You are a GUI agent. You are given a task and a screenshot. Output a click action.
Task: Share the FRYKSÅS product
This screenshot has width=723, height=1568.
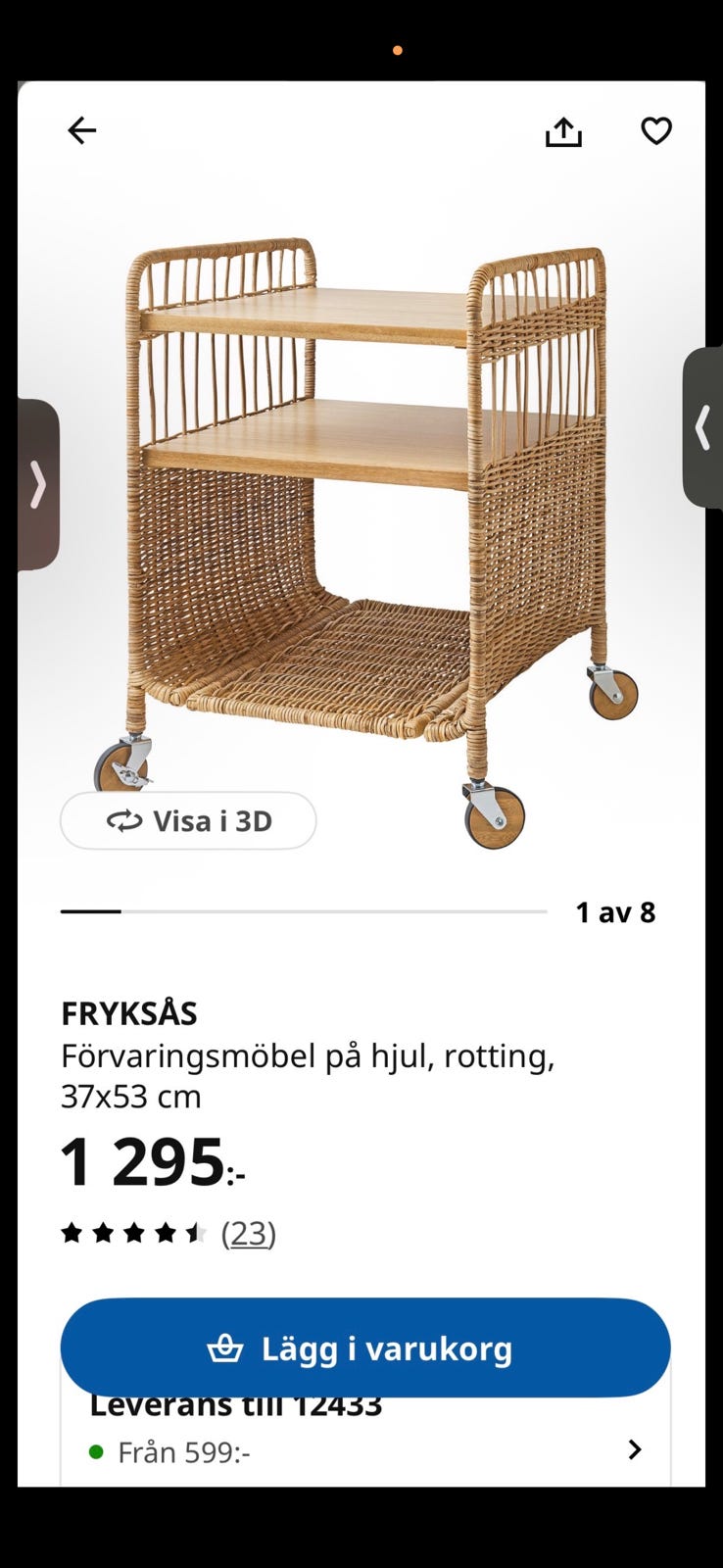click(563, 131)
